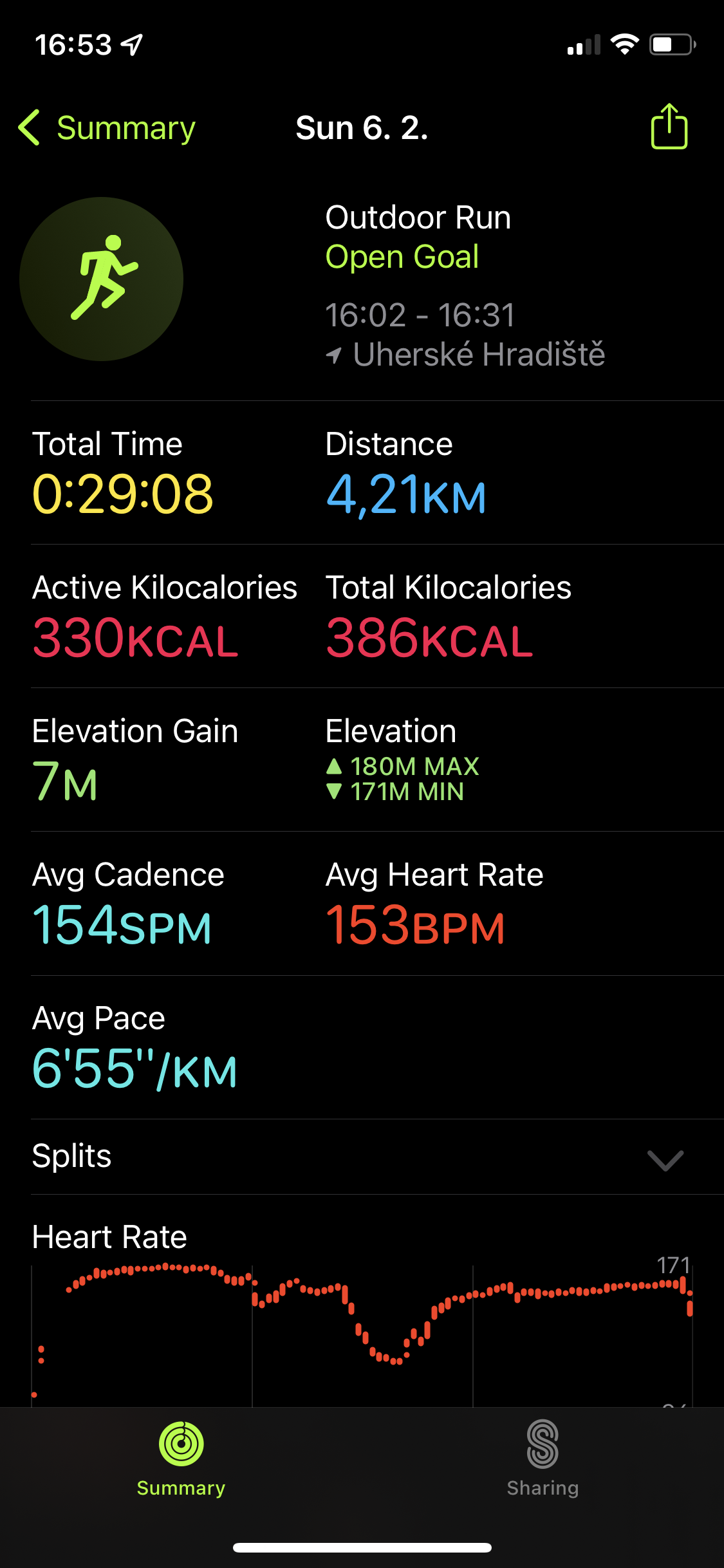The height and width of the screenshot is (1568, 724).
Task: Go back to Summary
Action: pos(107,128)
